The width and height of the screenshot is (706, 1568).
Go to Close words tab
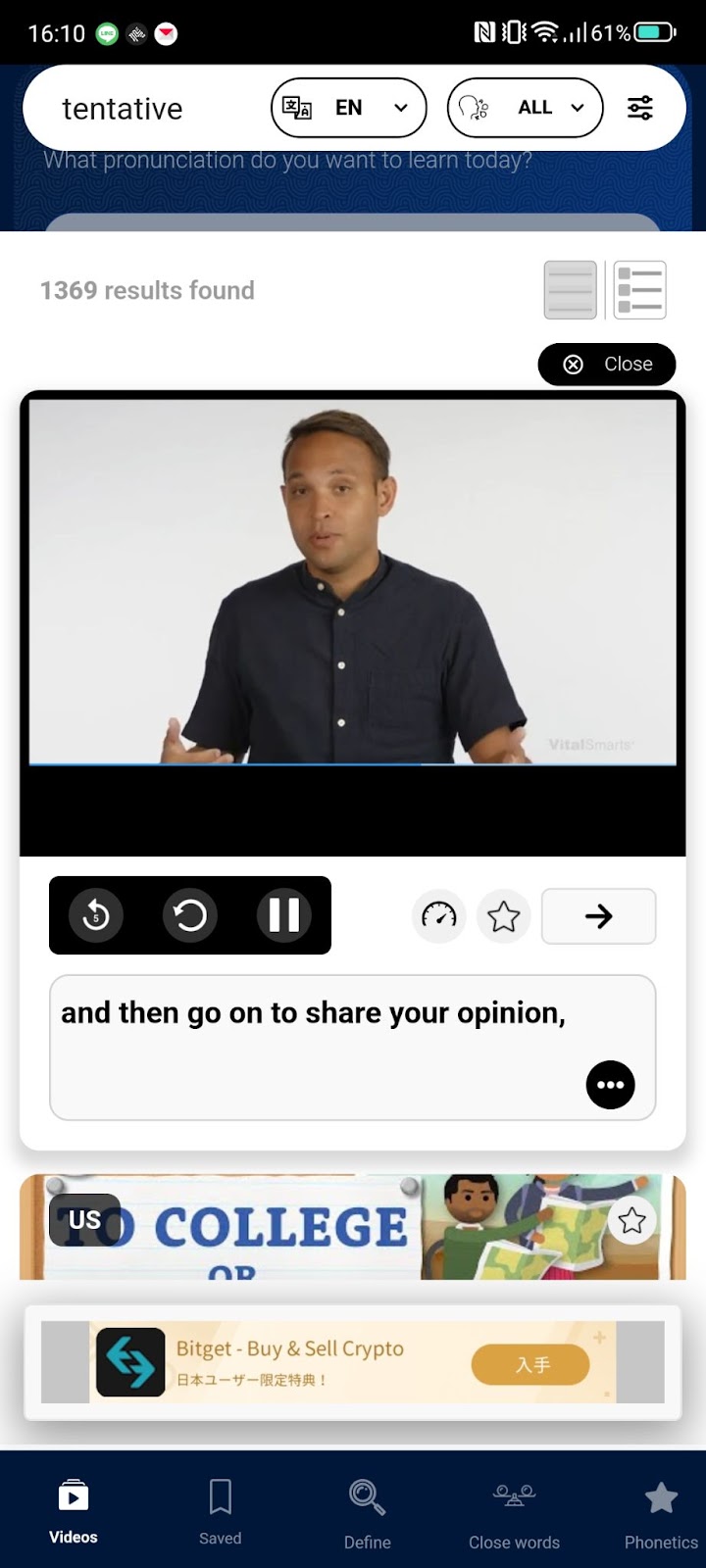pos(515,1512)
